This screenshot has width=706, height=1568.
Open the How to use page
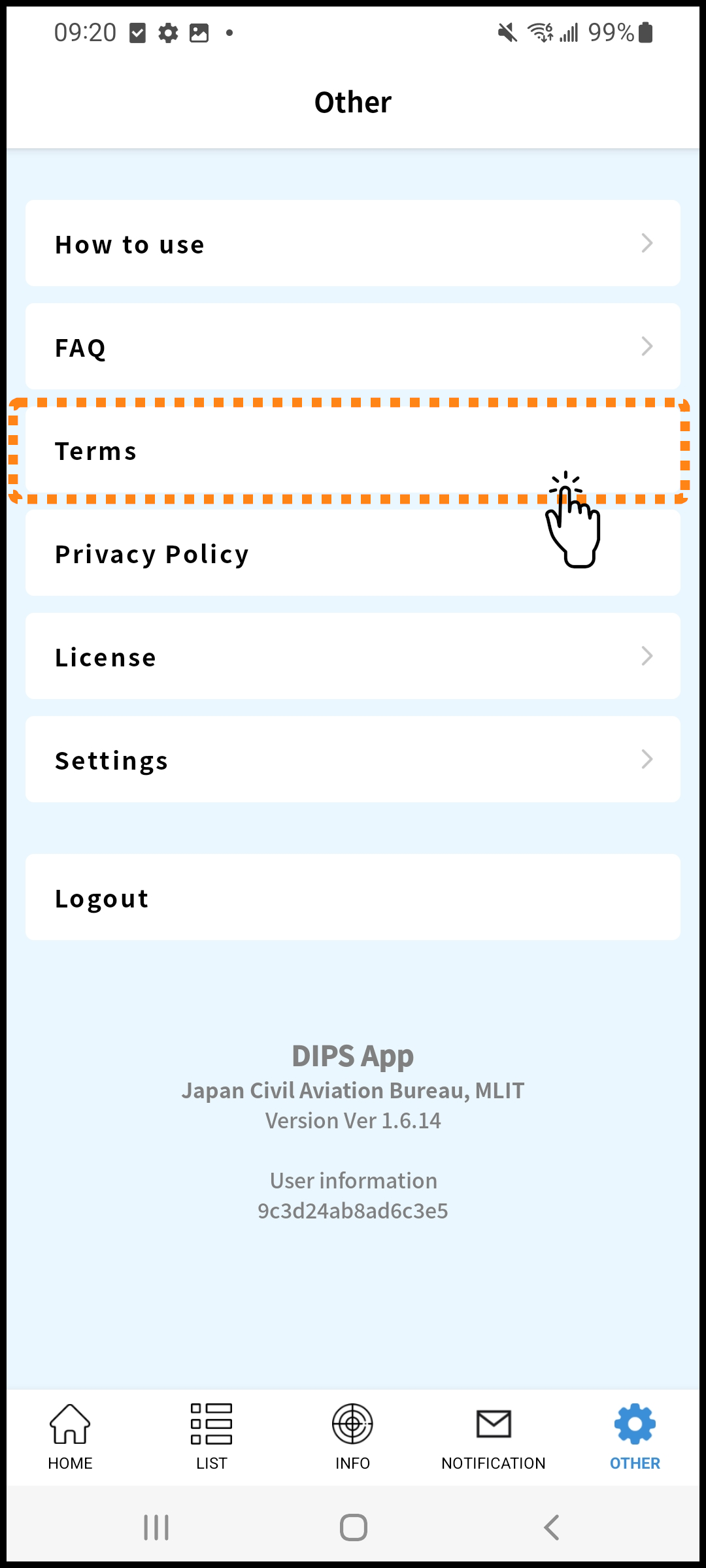click(353, 243)
